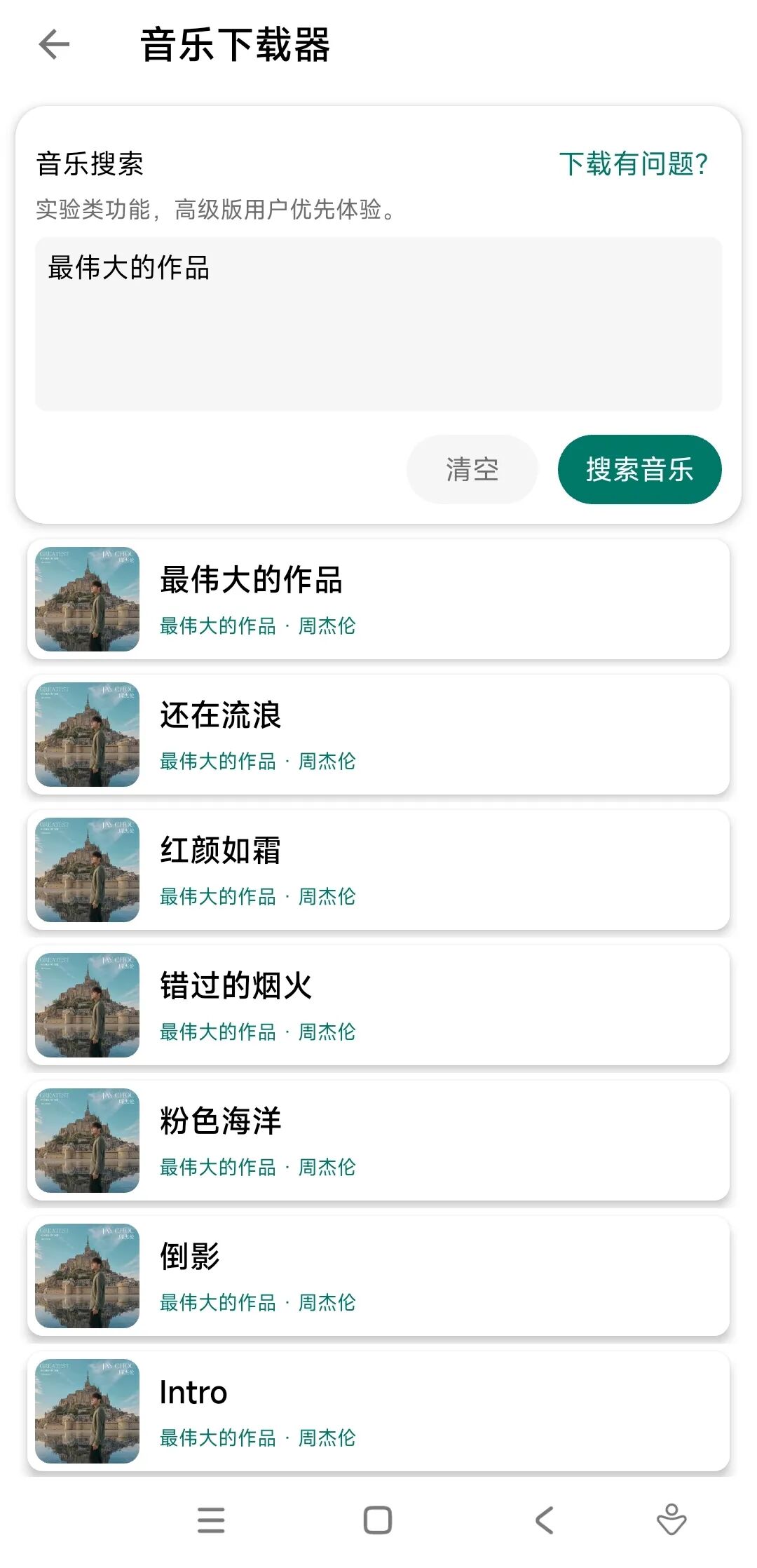Screen dimensions: 757x1568
Task: Go to the home screen
Action: 378,1520
